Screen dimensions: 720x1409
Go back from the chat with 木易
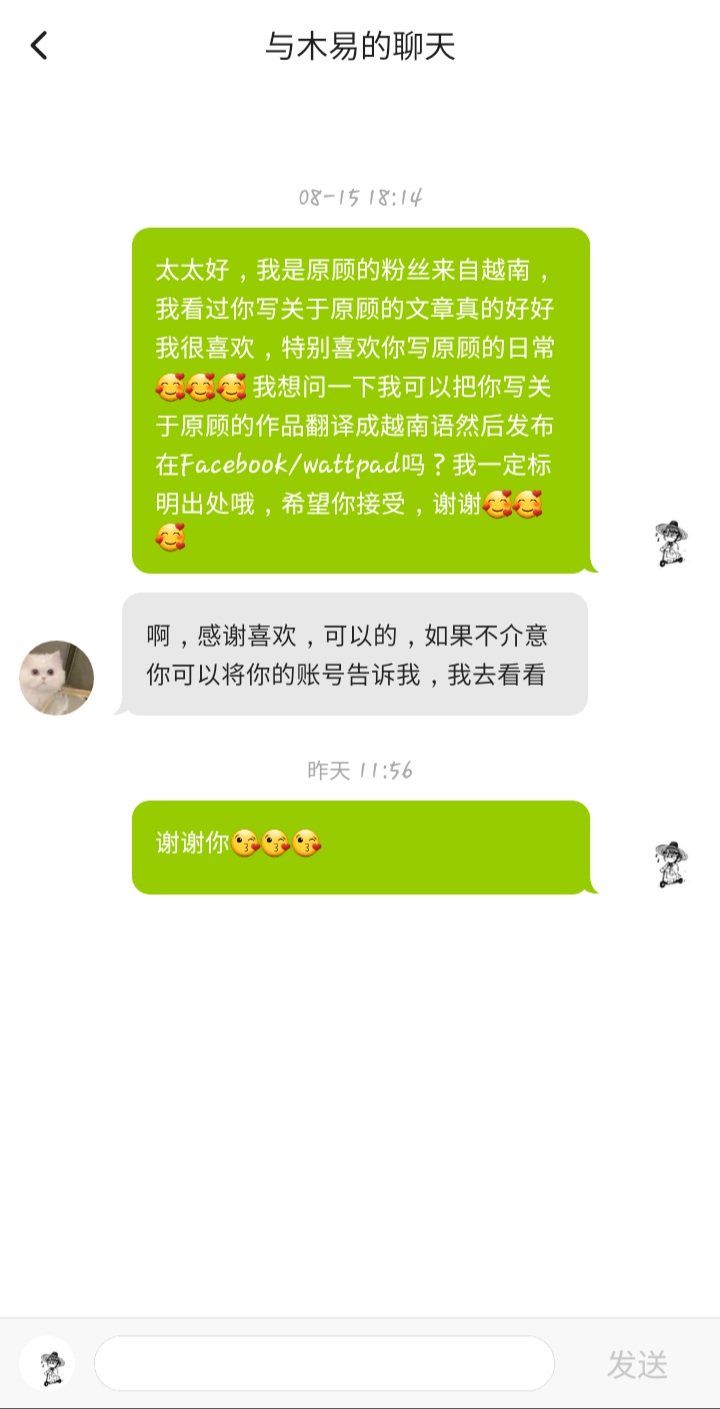pos(39,46)
